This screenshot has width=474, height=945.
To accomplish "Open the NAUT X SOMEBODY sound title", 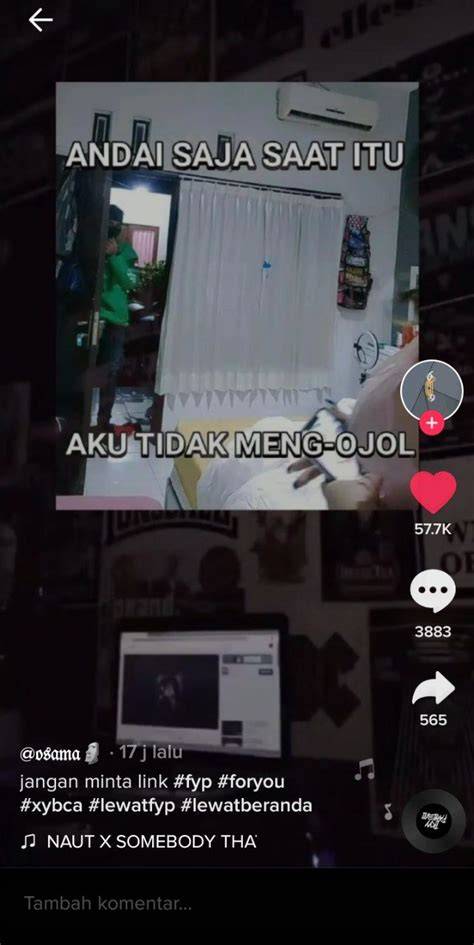I will click(152, 842).
